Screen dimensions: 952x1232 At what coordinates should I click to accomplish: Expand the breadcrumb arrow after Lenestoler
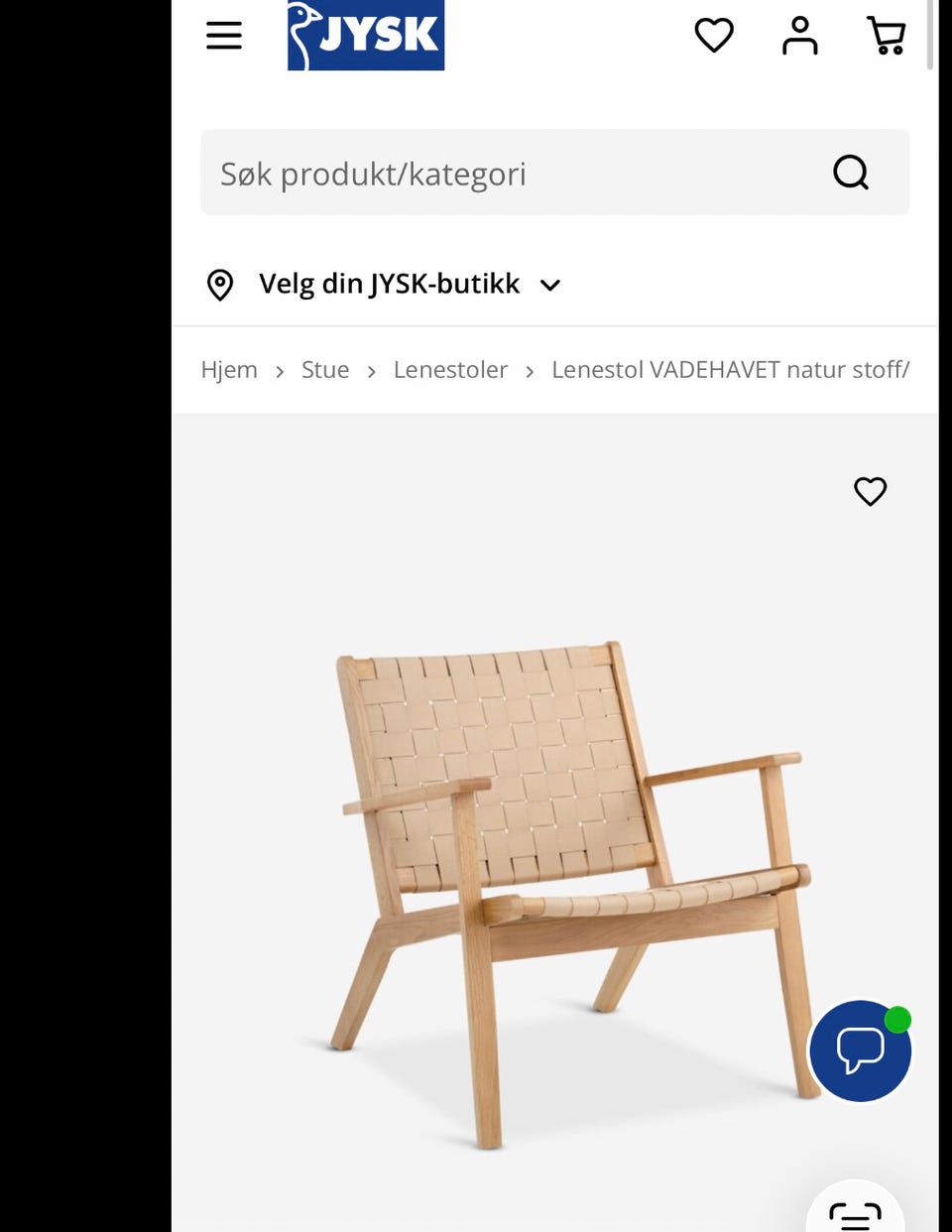[532, 369]
